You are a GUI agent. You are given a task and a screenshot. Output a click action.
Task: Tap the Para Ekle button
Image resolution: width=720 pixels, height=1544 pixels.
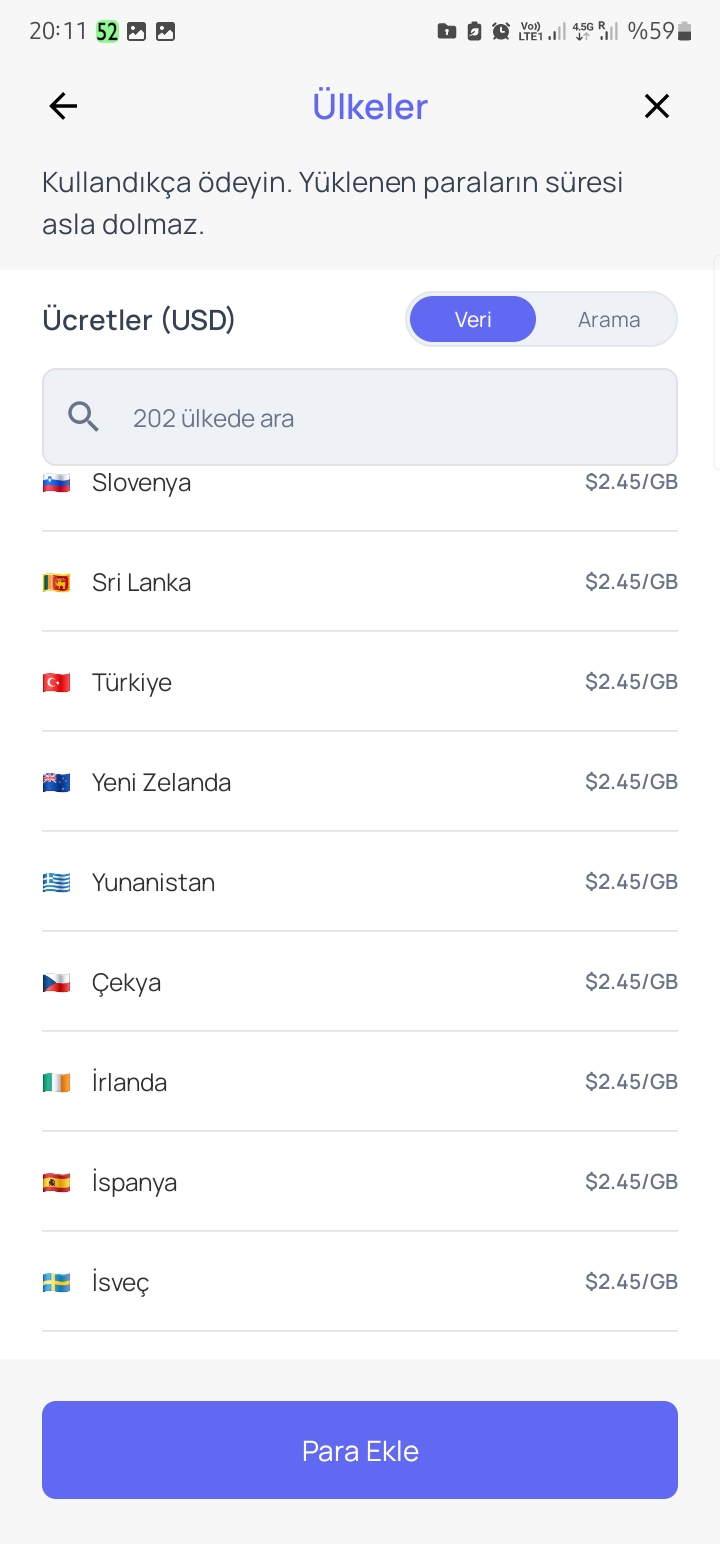pyautogui.click(x=360, y=1450)
